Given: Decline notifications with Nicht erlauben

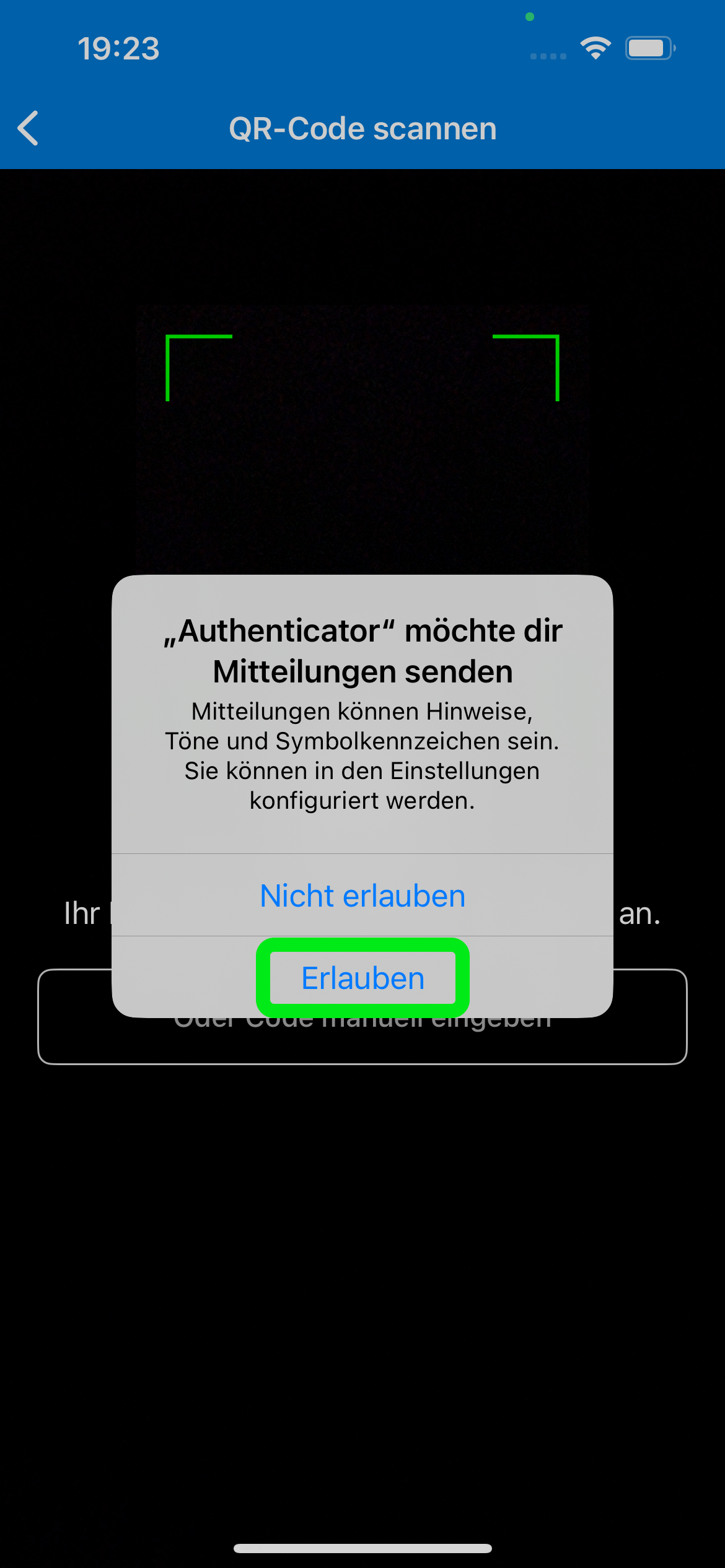Looking at the screenshot, I should click(x=362, y=895).
